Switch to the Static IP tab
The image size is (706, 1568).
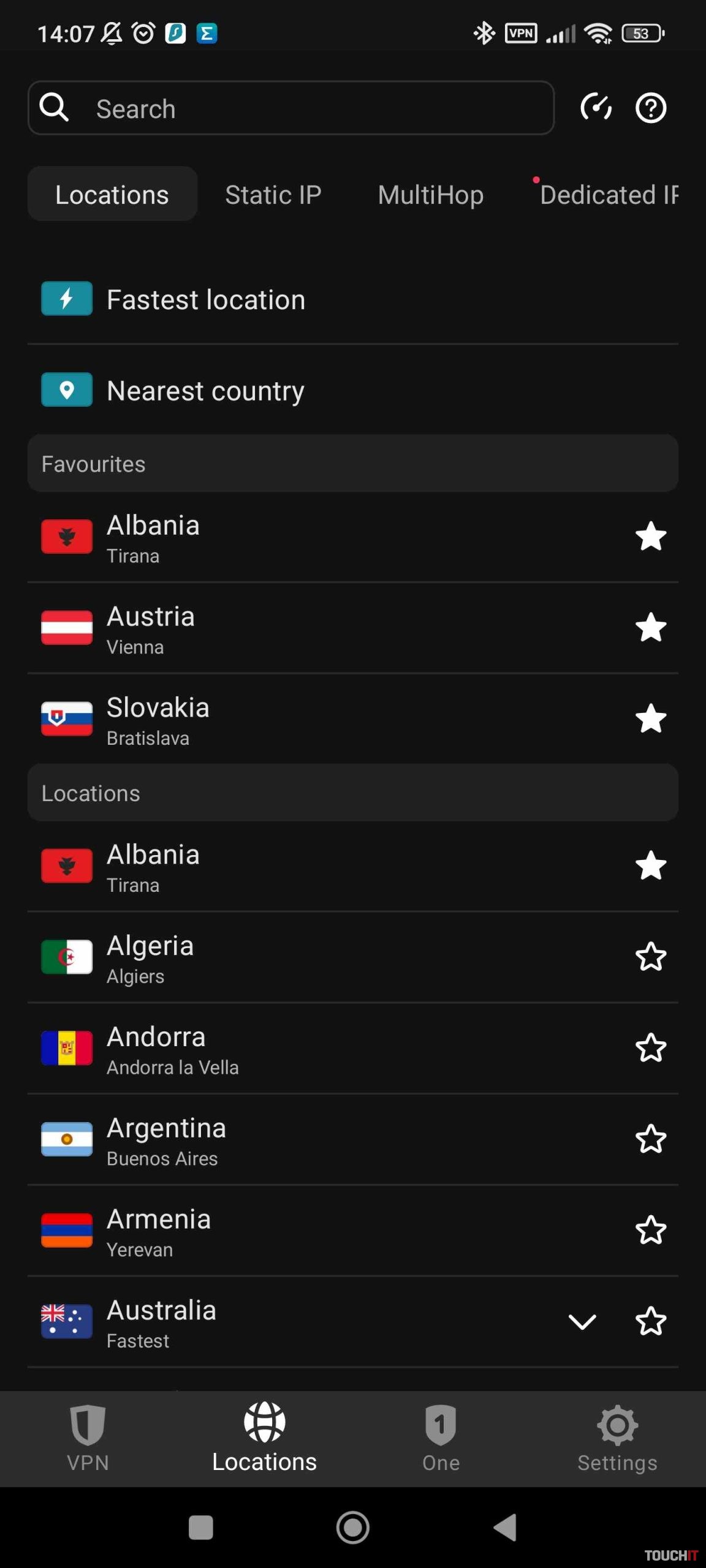273,195
